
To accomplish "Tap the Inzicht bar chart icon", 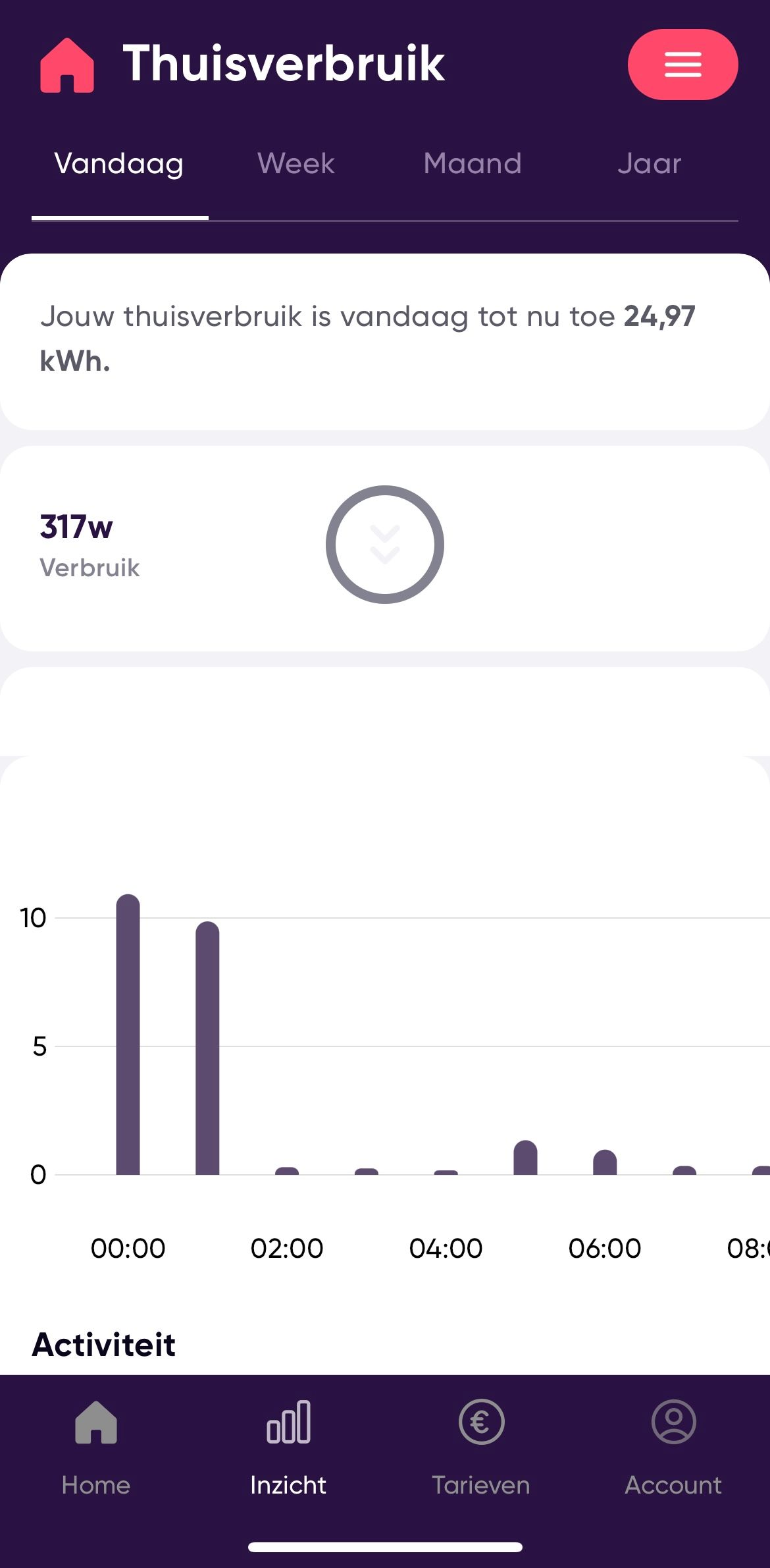I will [x=288, y=1422].
